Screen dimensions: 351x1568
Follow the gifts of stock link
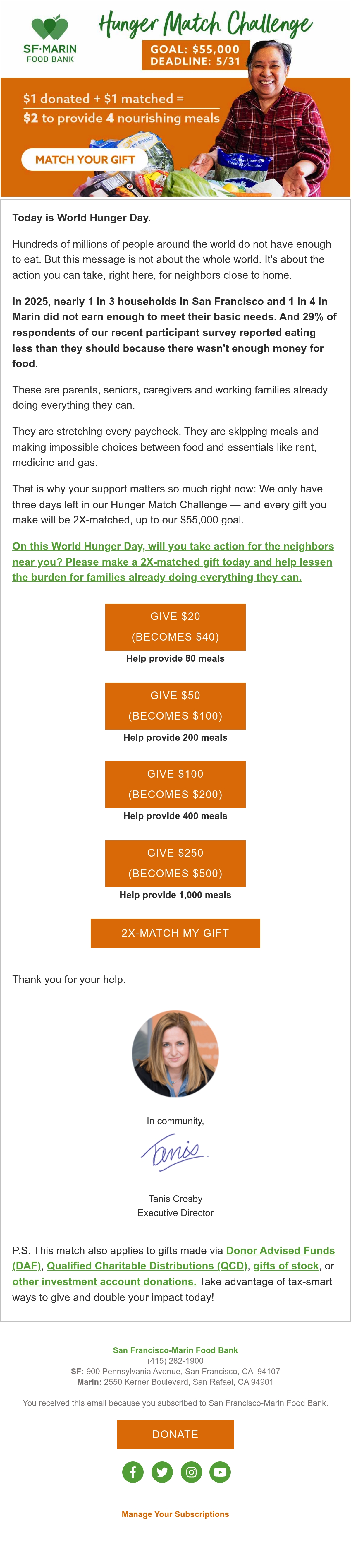pos(286,1266)
